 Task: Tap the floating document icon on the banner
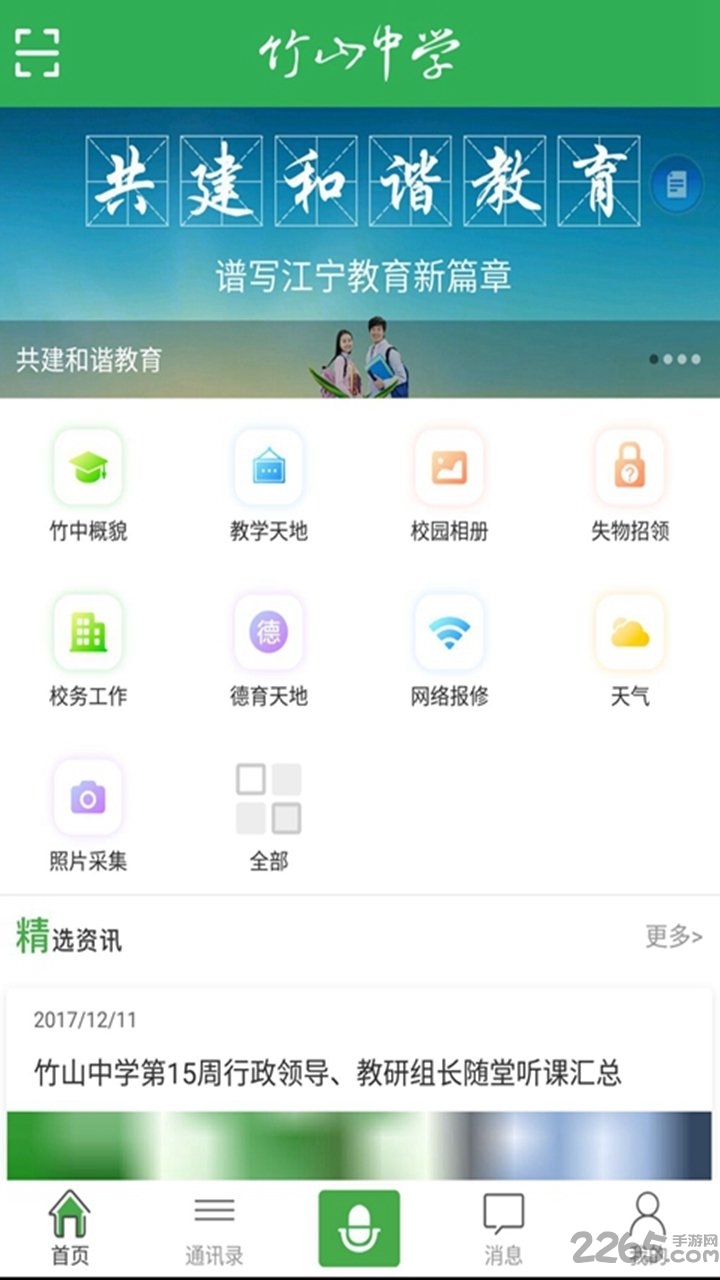pos(677,185)
